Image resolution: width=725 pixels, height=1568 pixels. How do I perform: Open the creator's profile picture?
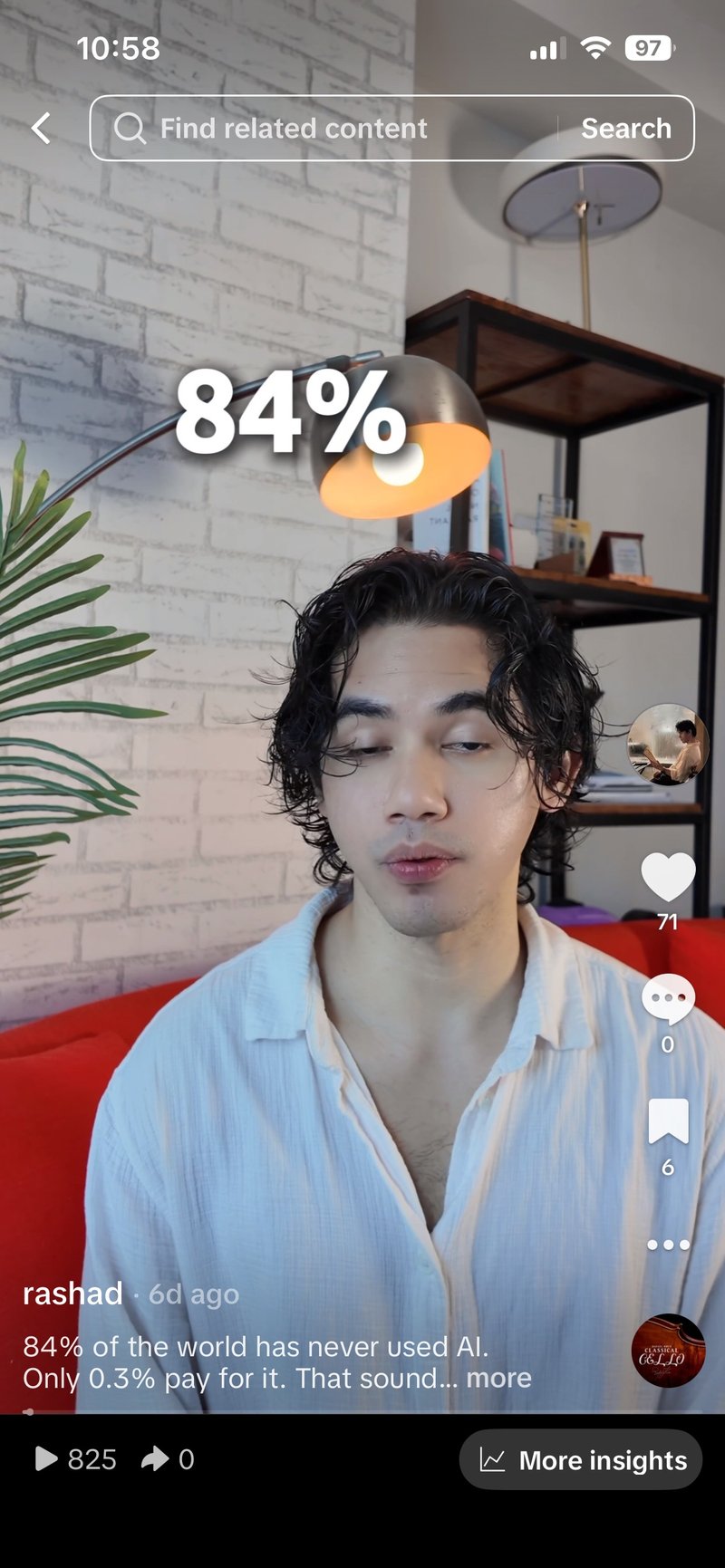pyautogui.click(x=668, y=744)
